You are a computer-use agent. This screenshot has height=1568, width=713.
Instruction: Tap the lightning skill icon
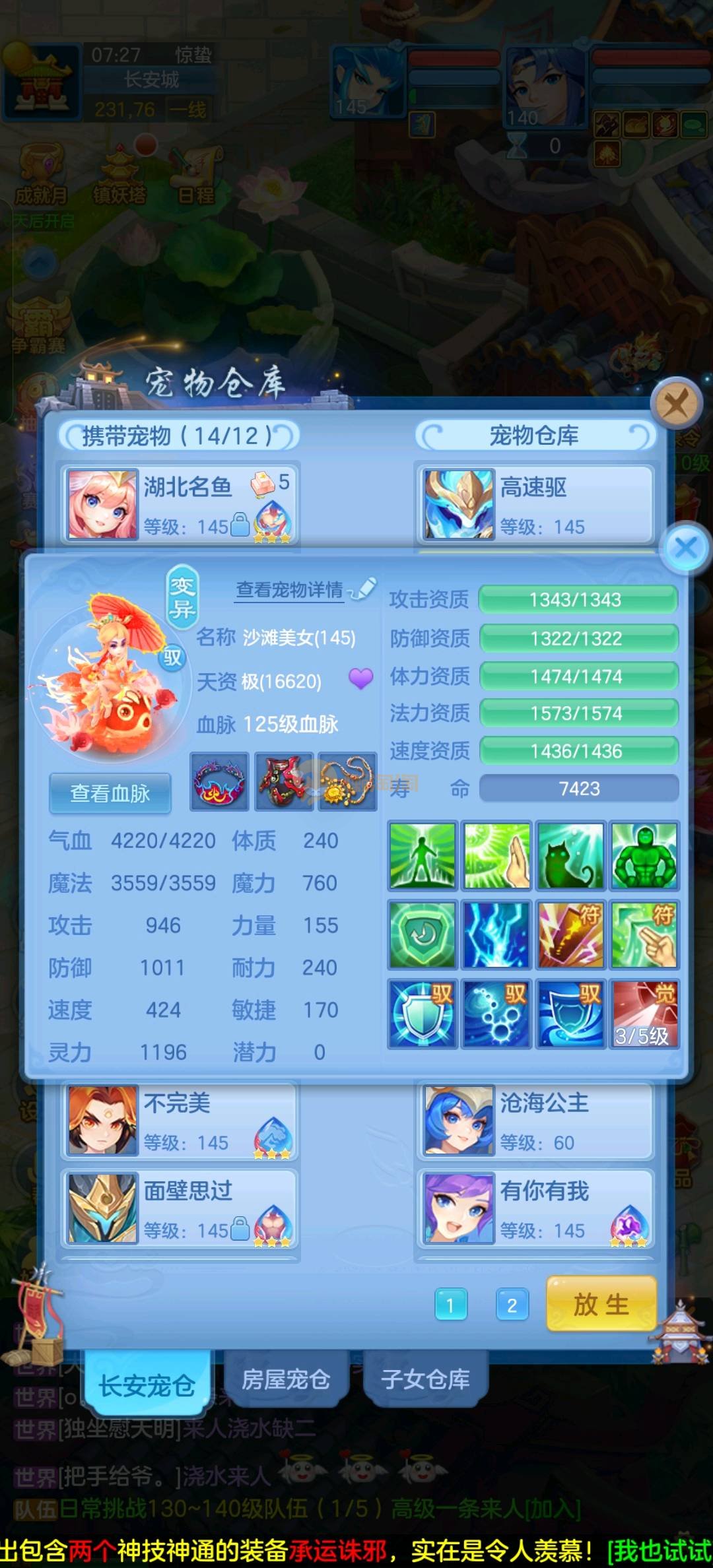[496, 935]
